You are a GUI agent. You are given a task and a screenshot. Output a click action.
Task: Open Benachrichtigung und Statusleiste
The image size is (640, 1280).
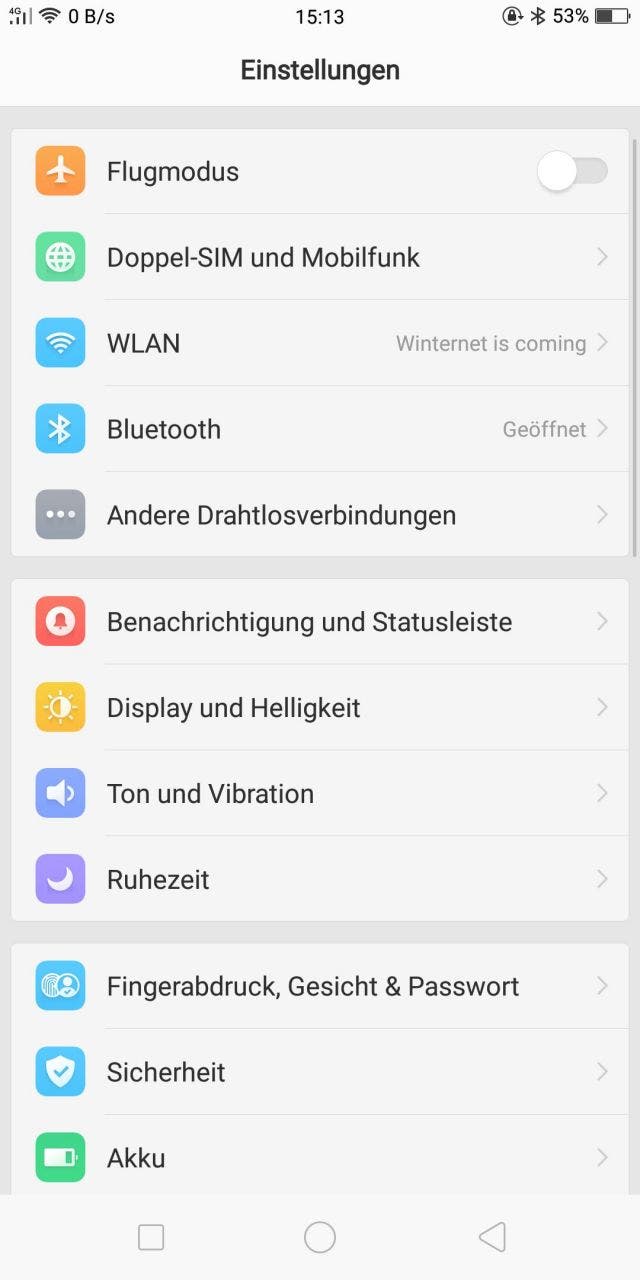point(320,621)
